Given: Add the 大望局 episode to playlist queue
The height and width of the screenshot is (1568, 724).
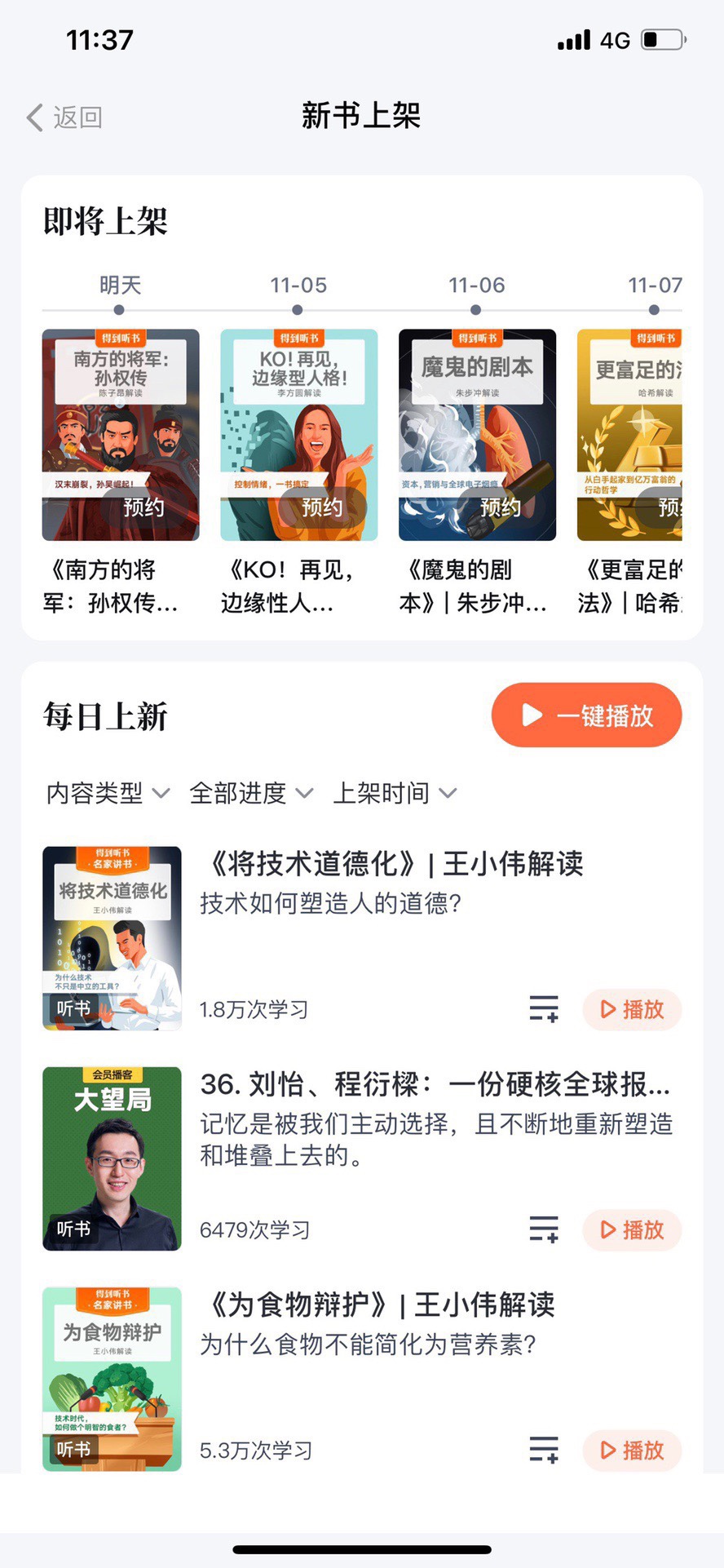Looking at the screenshot, I should [545, 1229].
